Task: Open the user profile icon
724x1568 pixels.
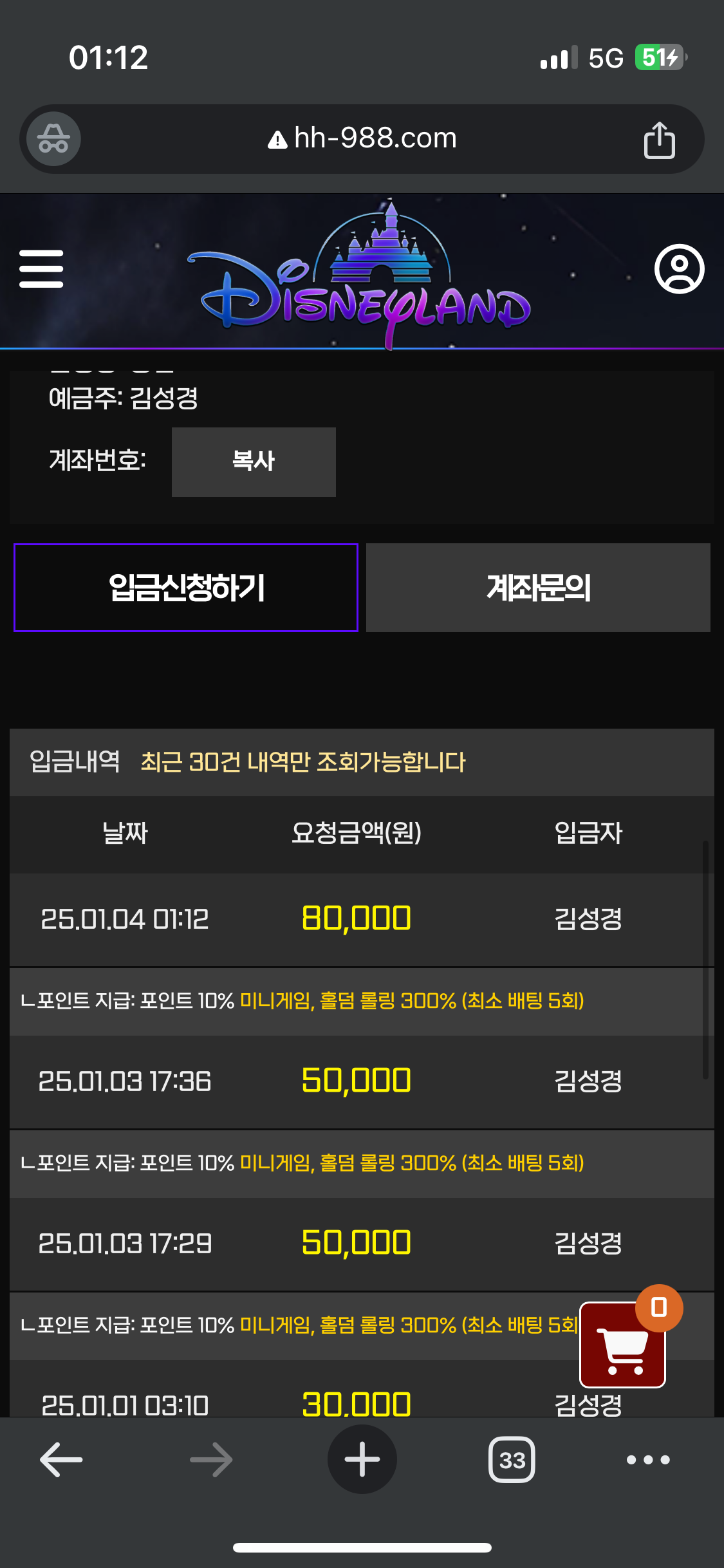Action: 679,268
